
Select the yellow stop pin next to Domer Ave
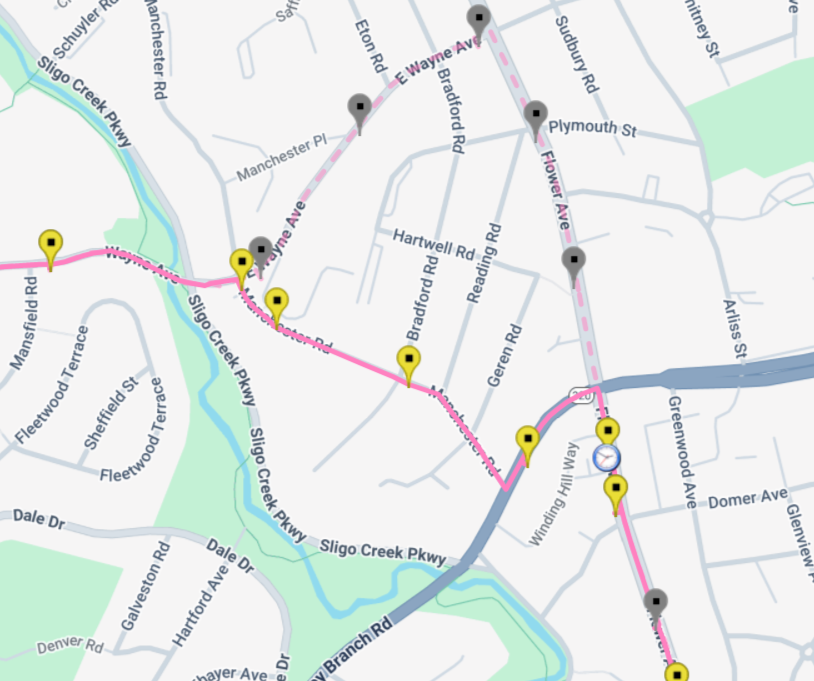click(x=617, y=490)
